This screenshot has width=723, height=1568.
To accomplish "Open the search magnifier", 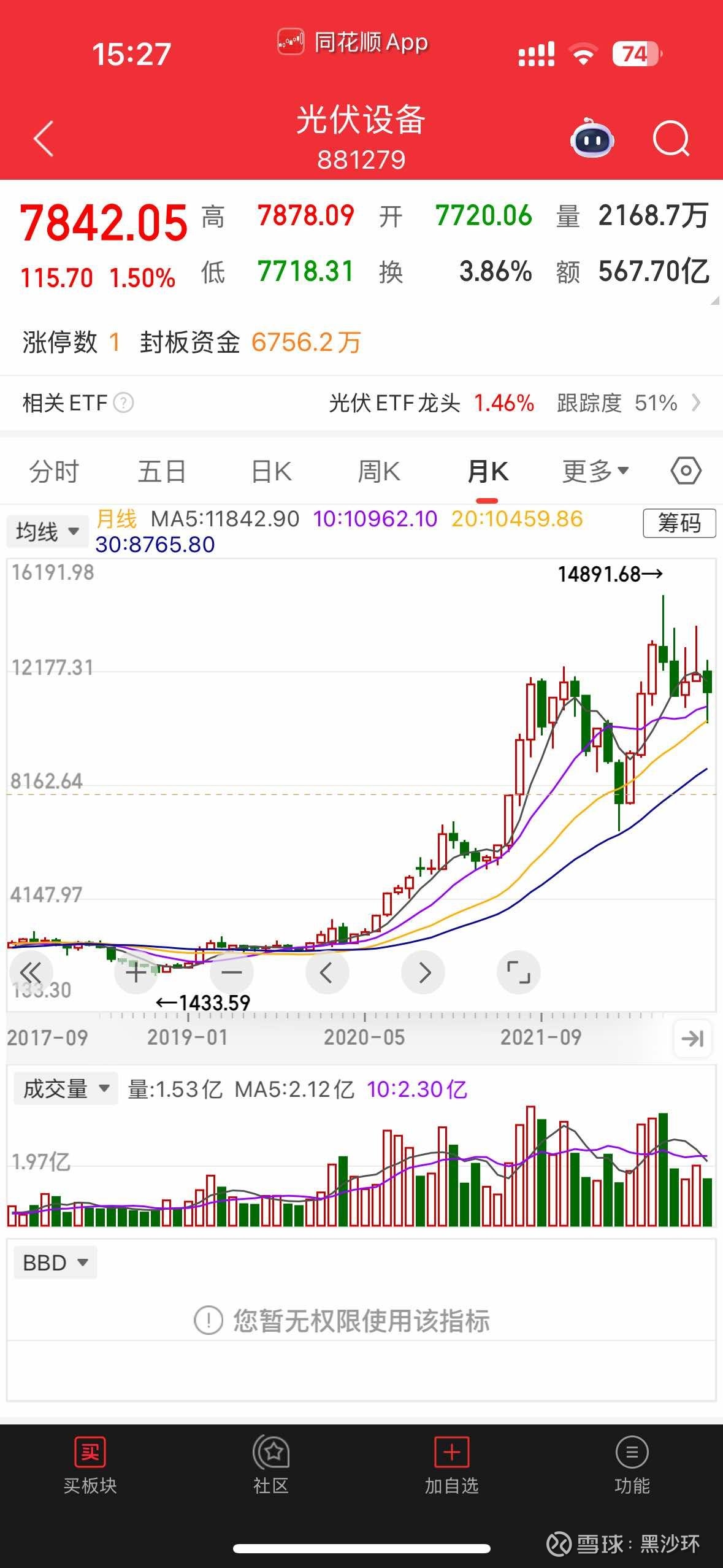I will (671, 139).
